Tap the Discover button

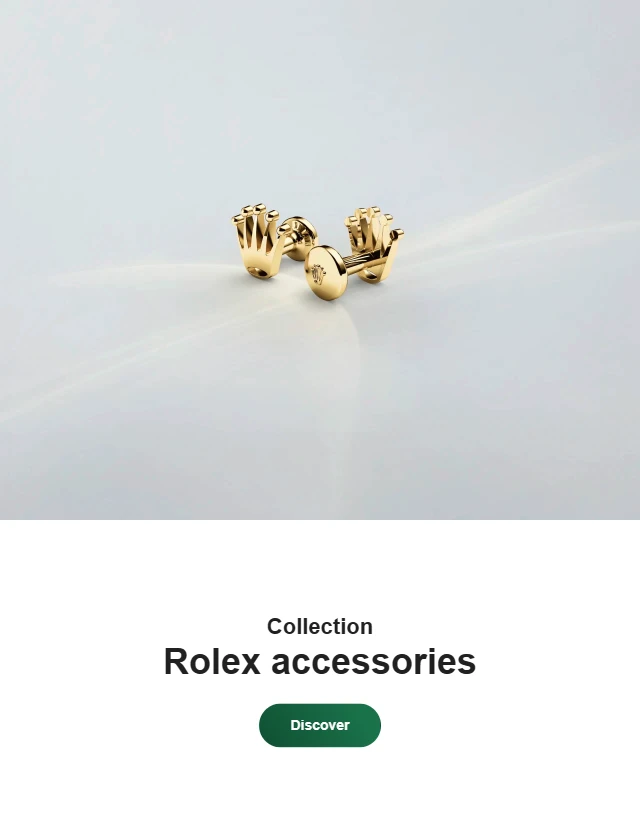tap(320, 725)
